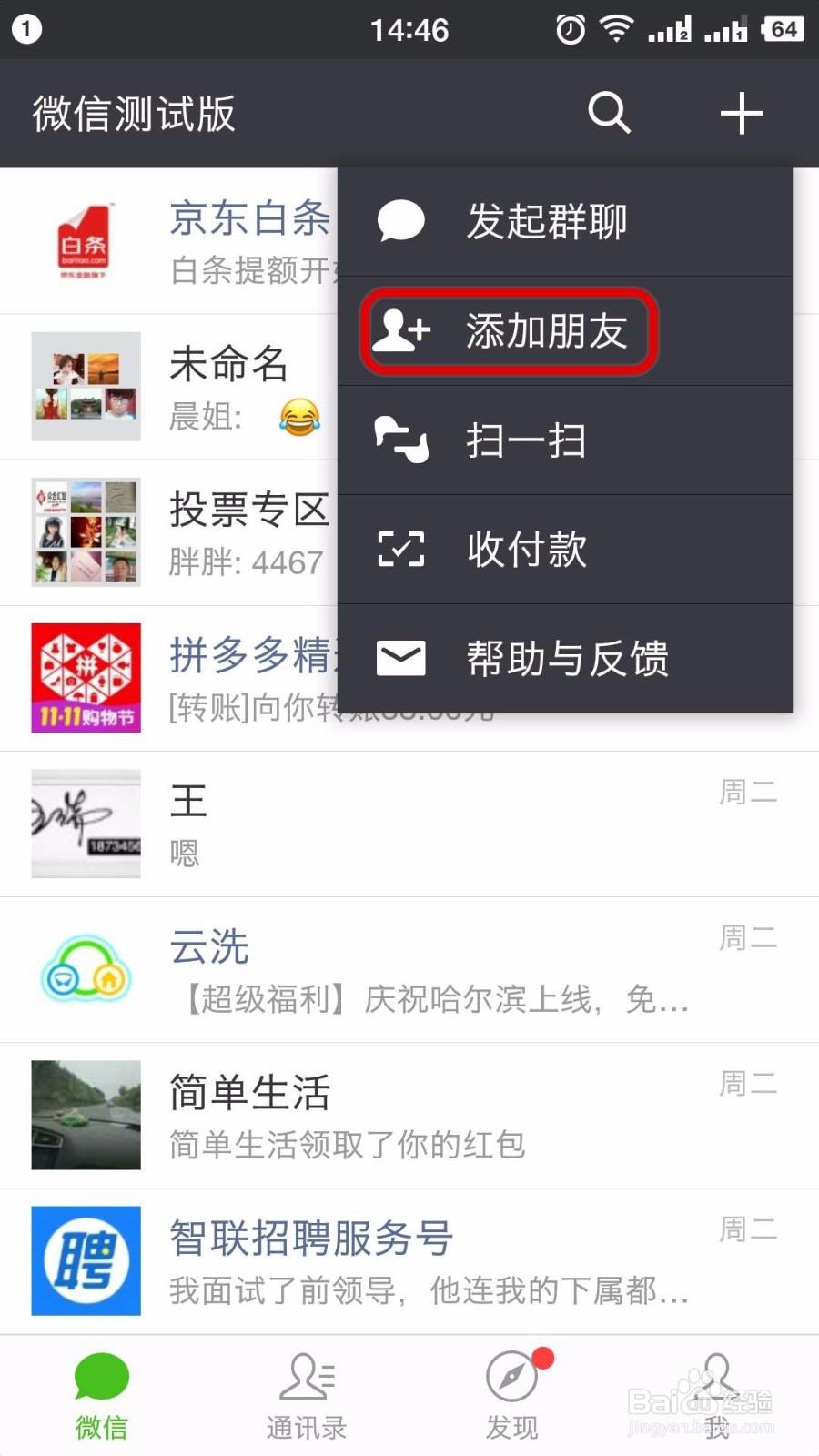Click the 帮助与反馈 envelope icon
The width and height of the screenshot is (819, 1456).
tap(400, 658)
